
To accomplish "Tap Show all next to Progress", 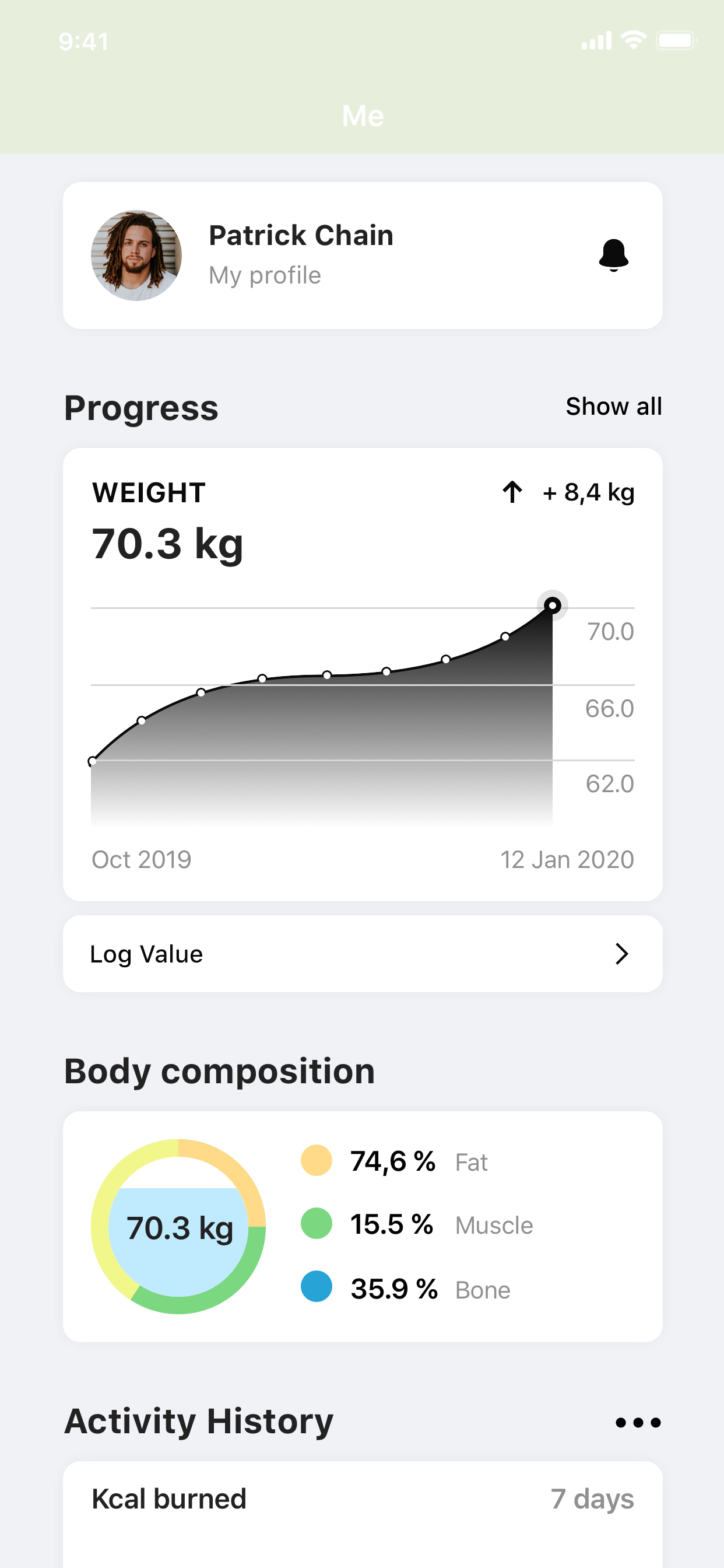I will tap(613, 406).
